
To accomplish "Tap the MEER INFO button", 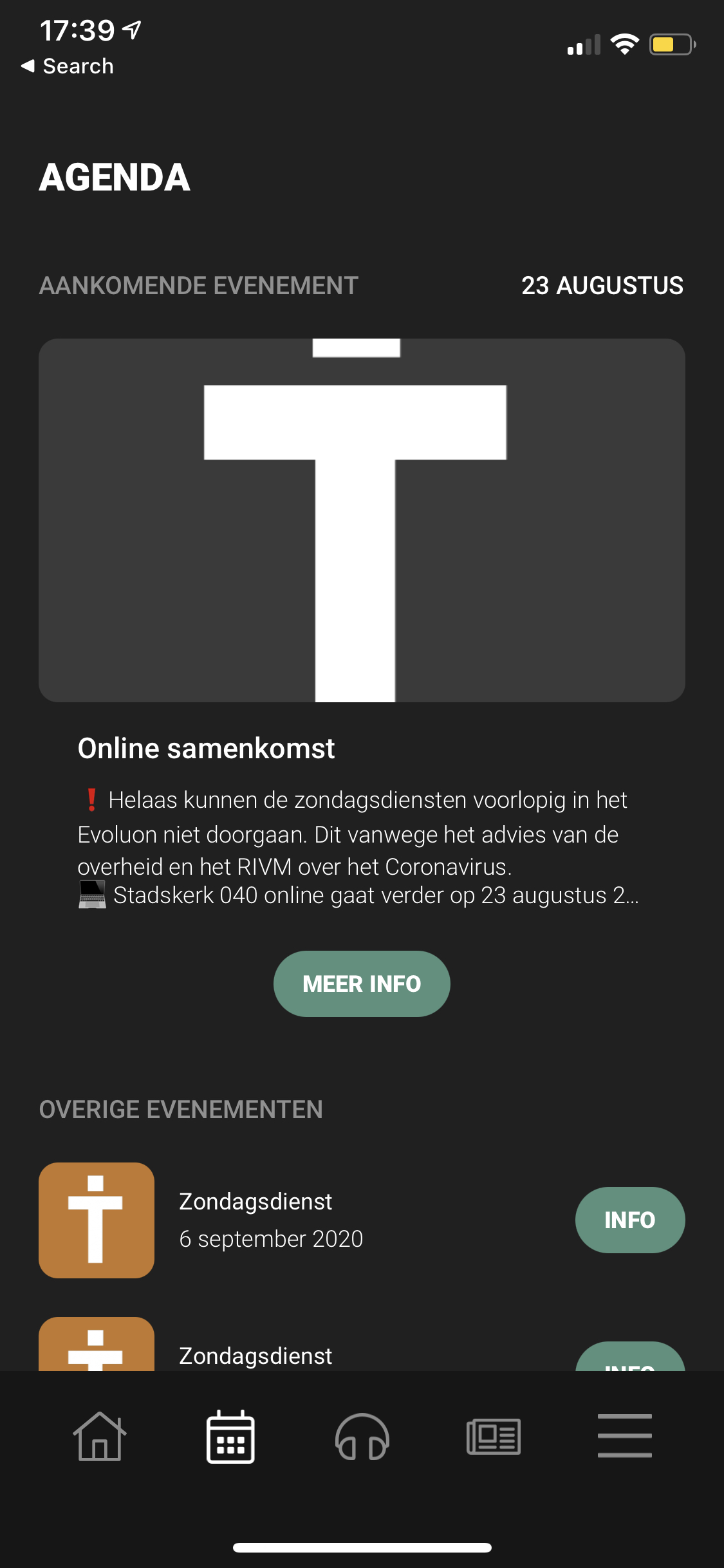I will [362, 984].
